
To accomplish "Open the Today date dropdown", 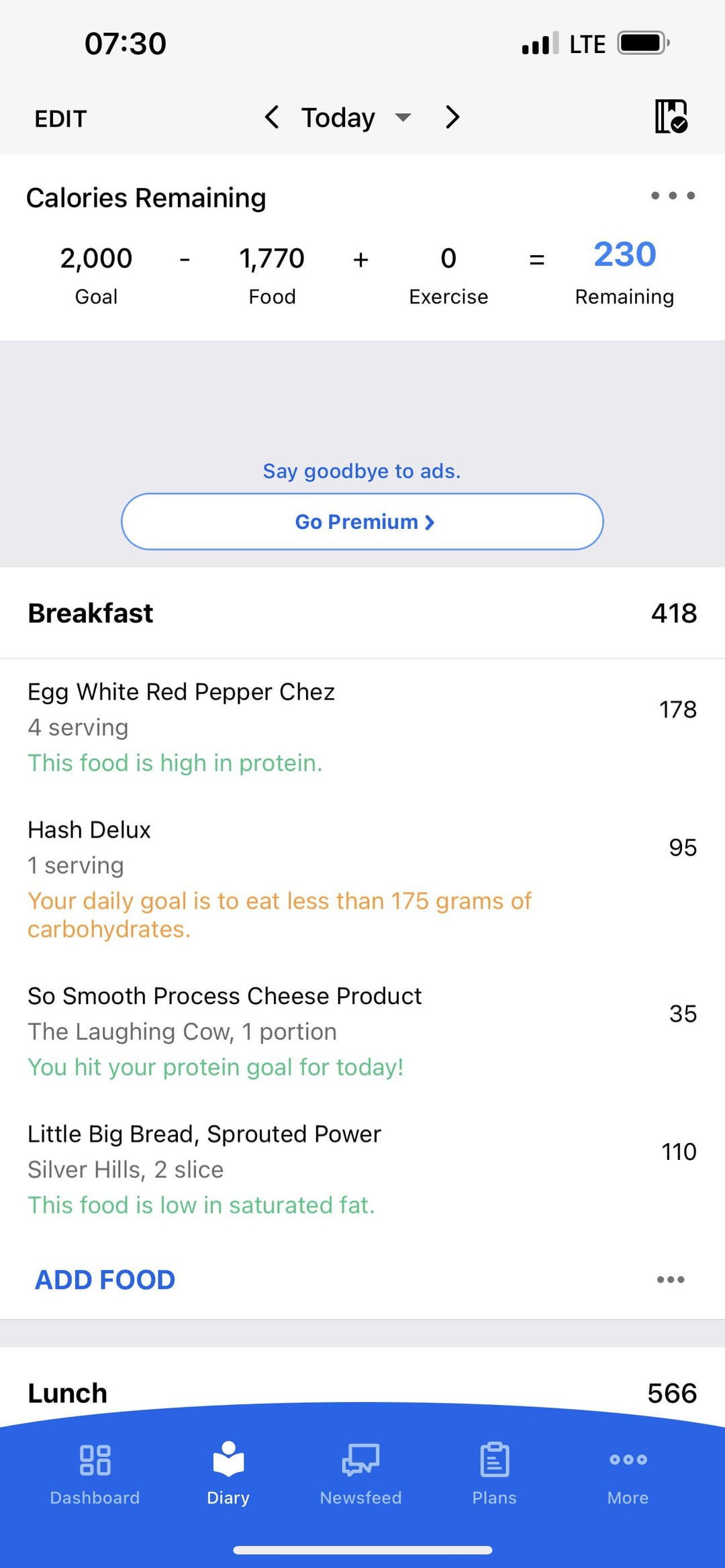I will 356,117.
